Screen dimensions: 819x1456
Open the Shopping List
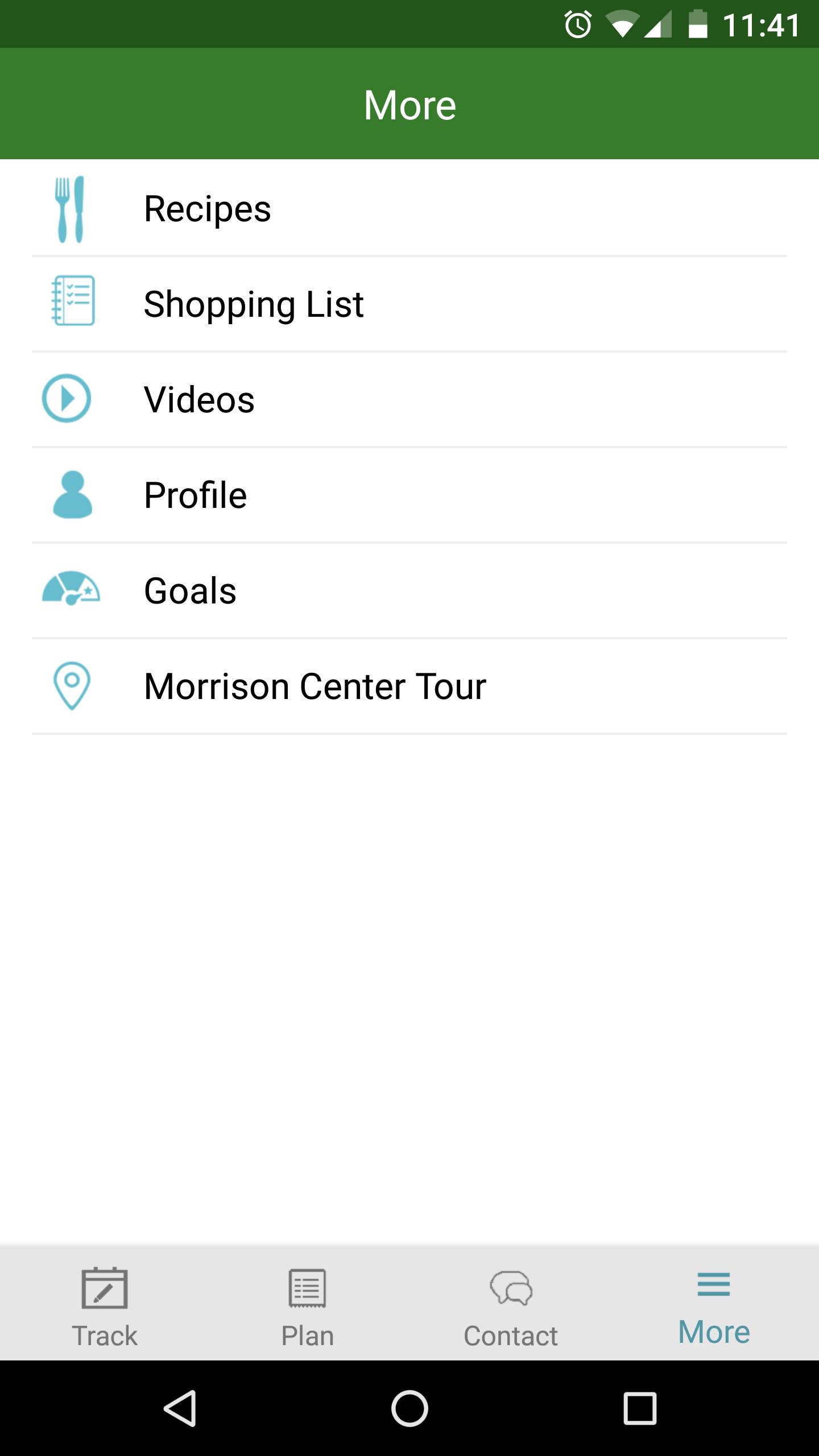409,304
